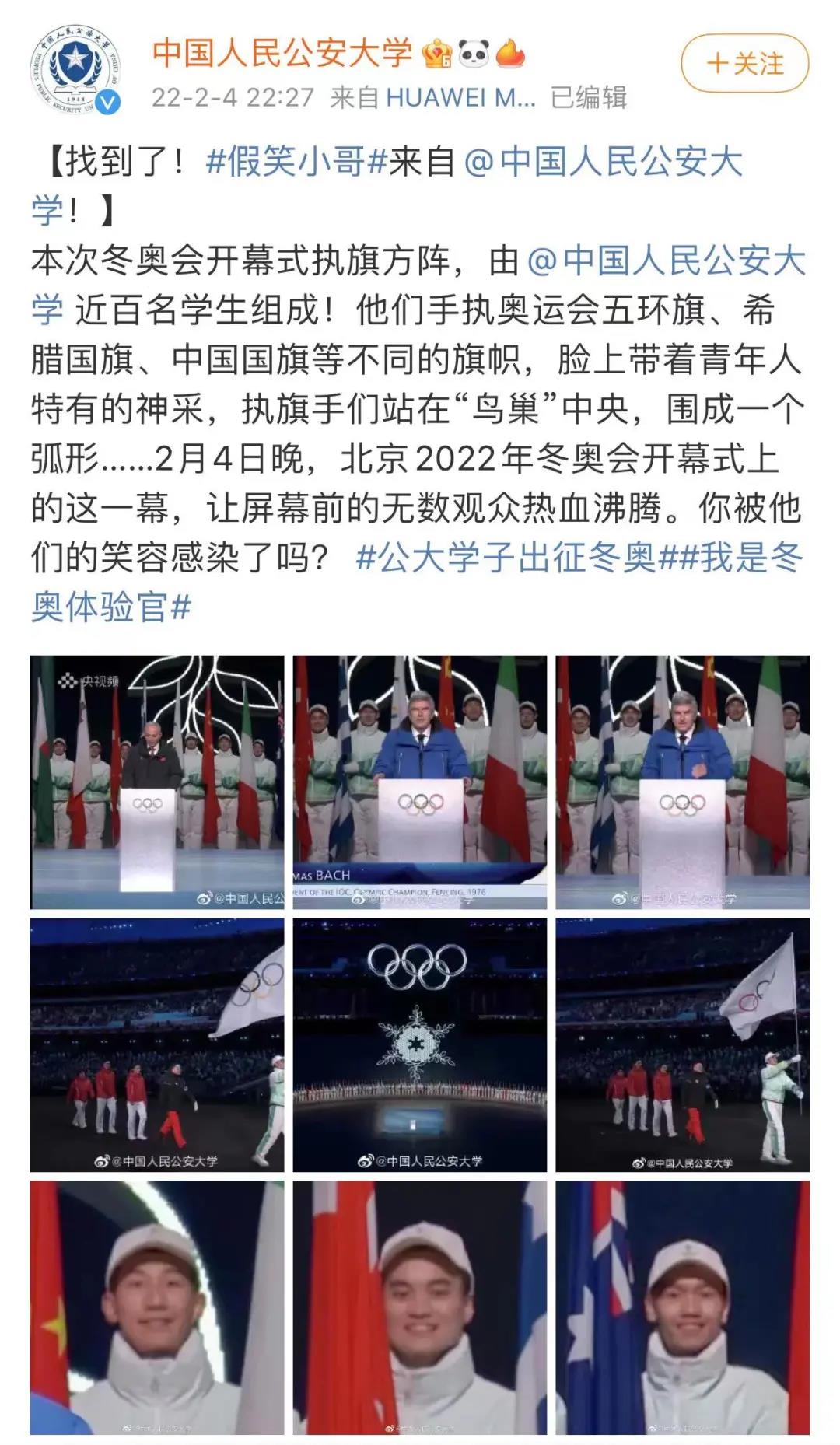This screenshot has height=1445, width=840.
Task: Open the photo with the Thomas Bach caption
Action: pos(420,782)
